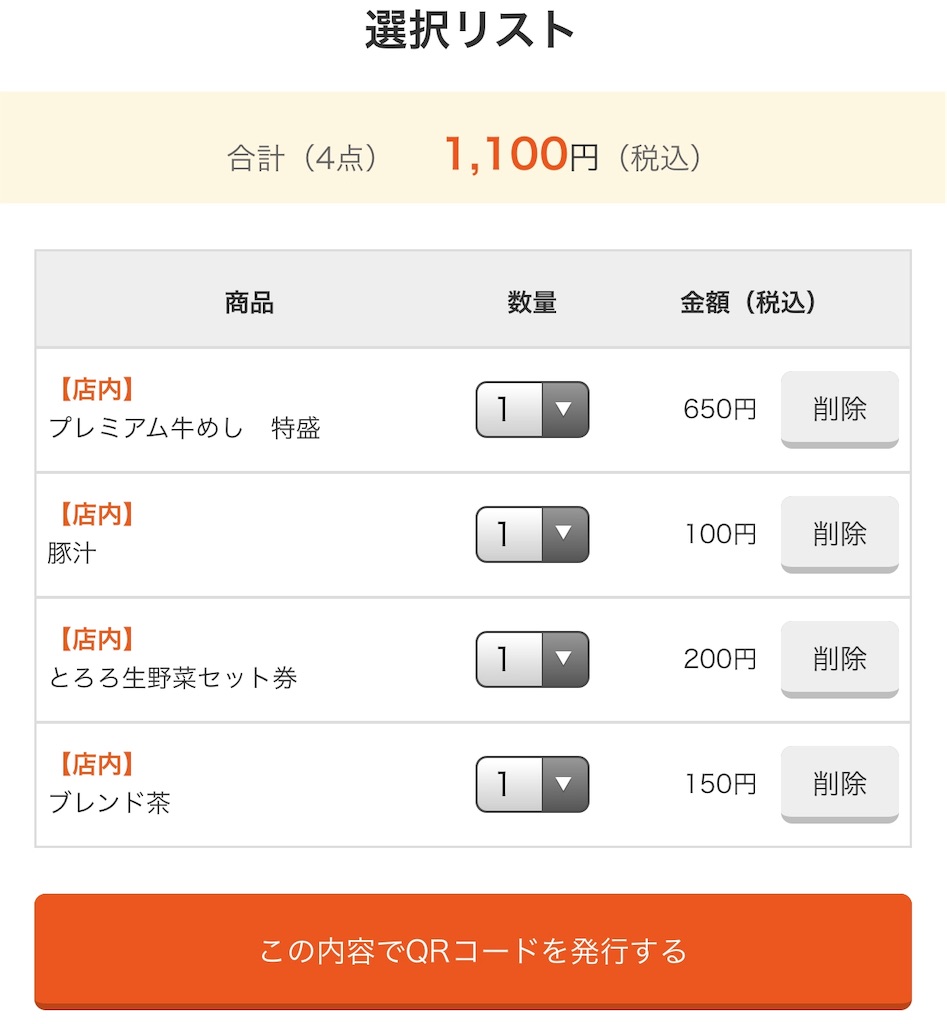This screenshot has height=1024, width=947.
Task: Remove 豚汁 from the selection list
Action: pyautogui.click(x=839, y=534)
